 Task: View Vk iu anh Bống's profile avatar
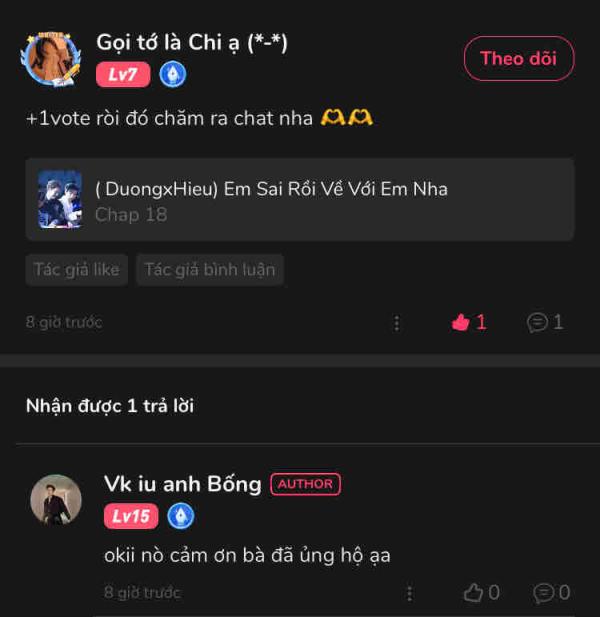click(56, 500)
